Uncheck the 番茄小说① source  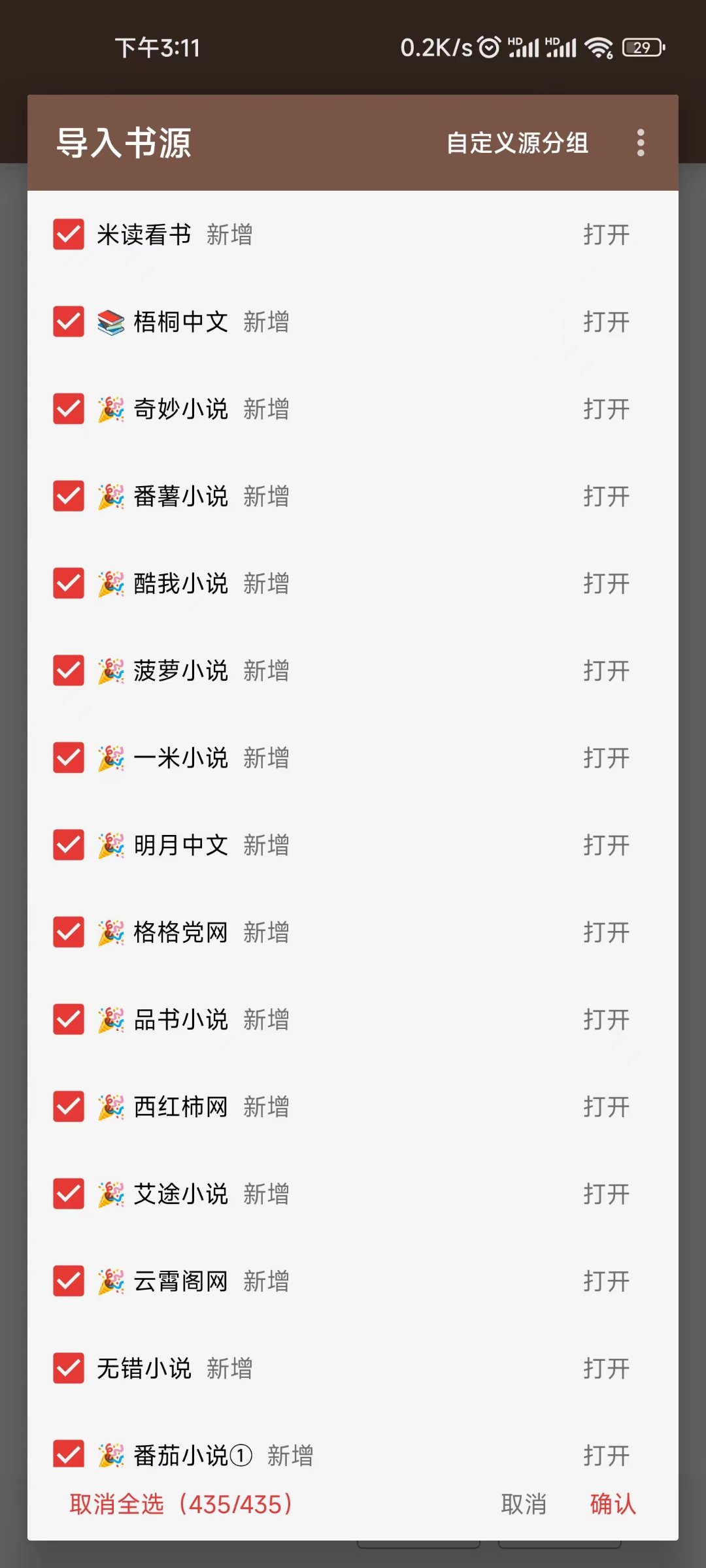pos(69,1454)
